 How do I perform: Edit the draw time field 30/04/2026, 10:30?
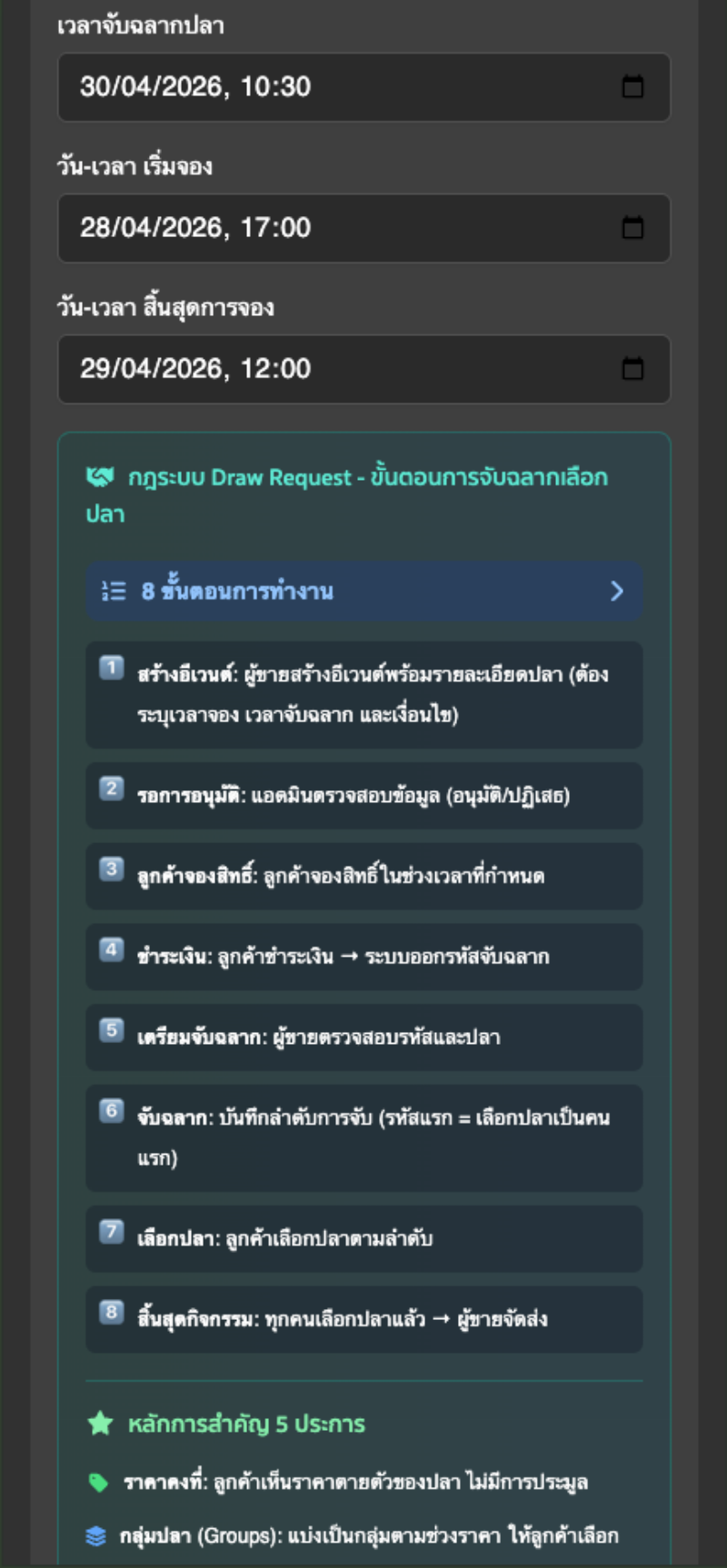363,87
